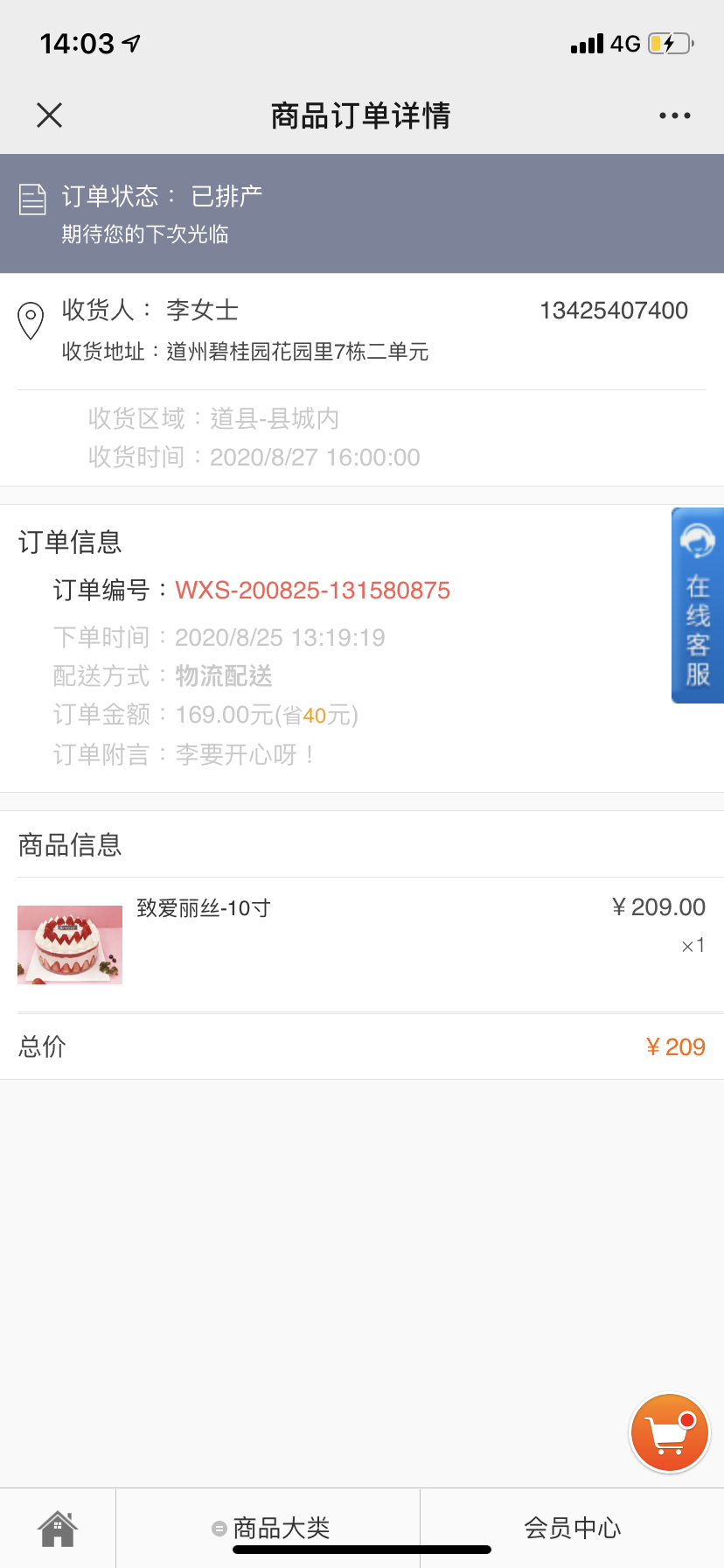
Task: Open the floating shopping cart
Action: [670, 1432]
